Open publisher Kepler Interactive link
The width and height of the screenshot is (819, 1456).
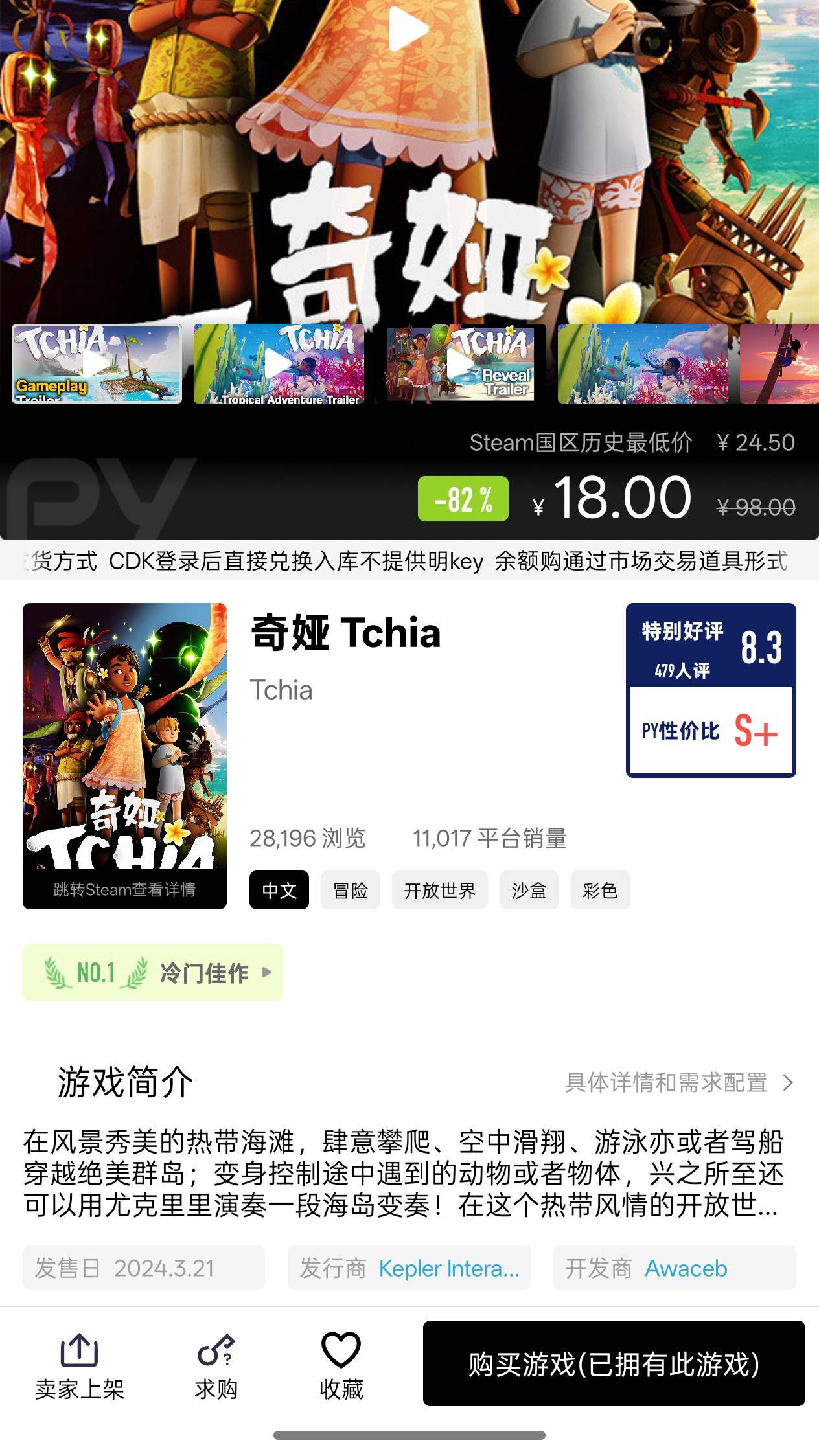point(448,1268)
